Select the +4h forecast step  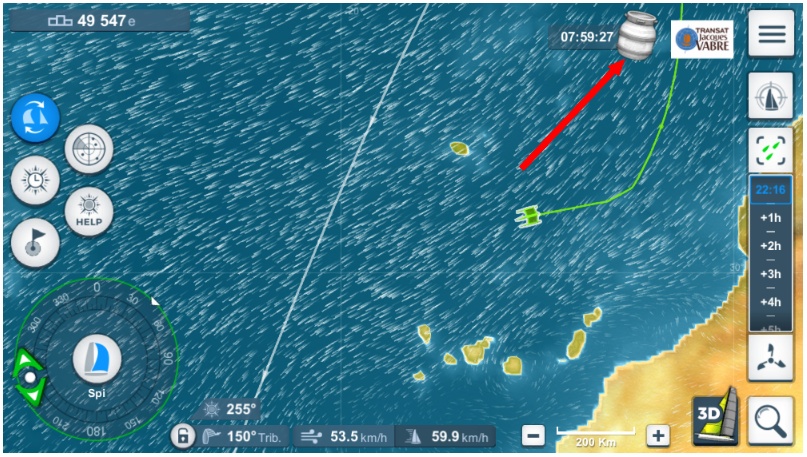(770, 302)
